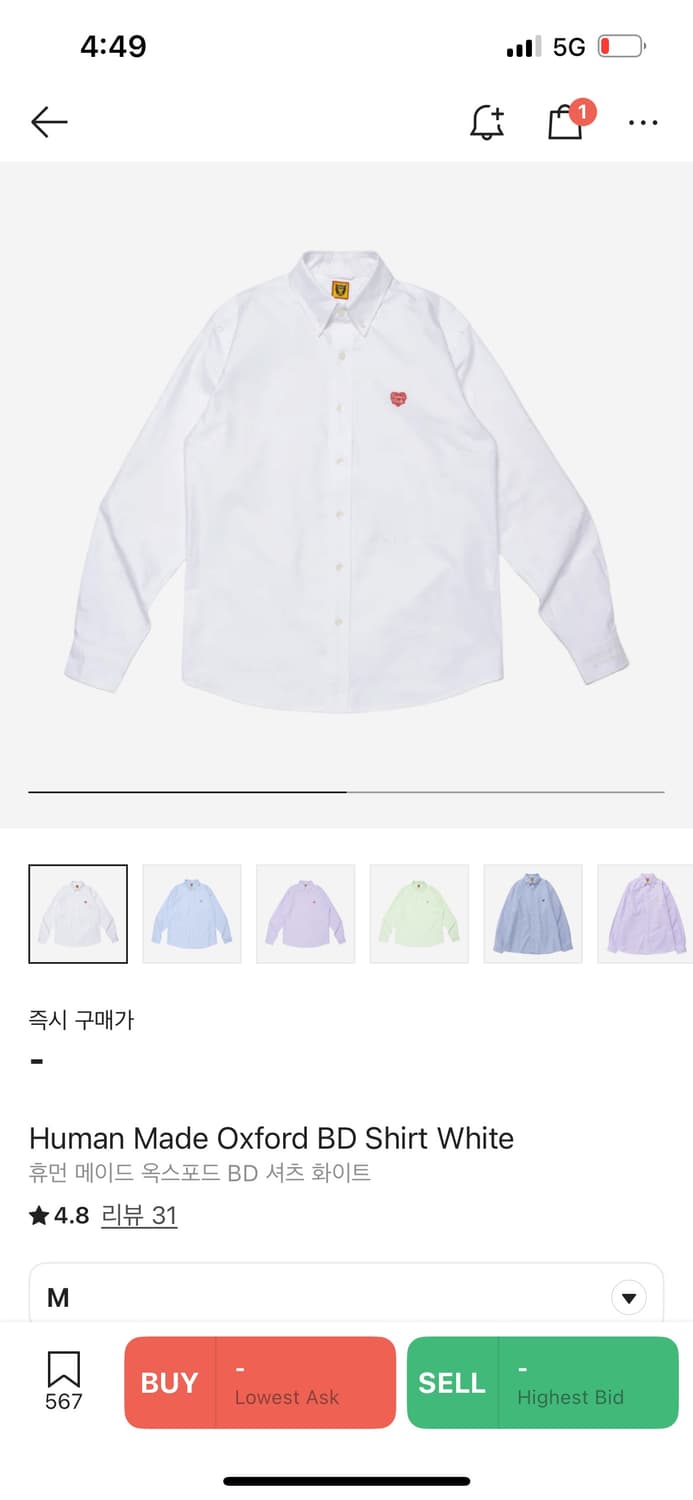Viewport: 693px width, 1500px height.
Task: View the dark blue shirt thumbnail
Action: pyautogui.click(x=533, y=914)
